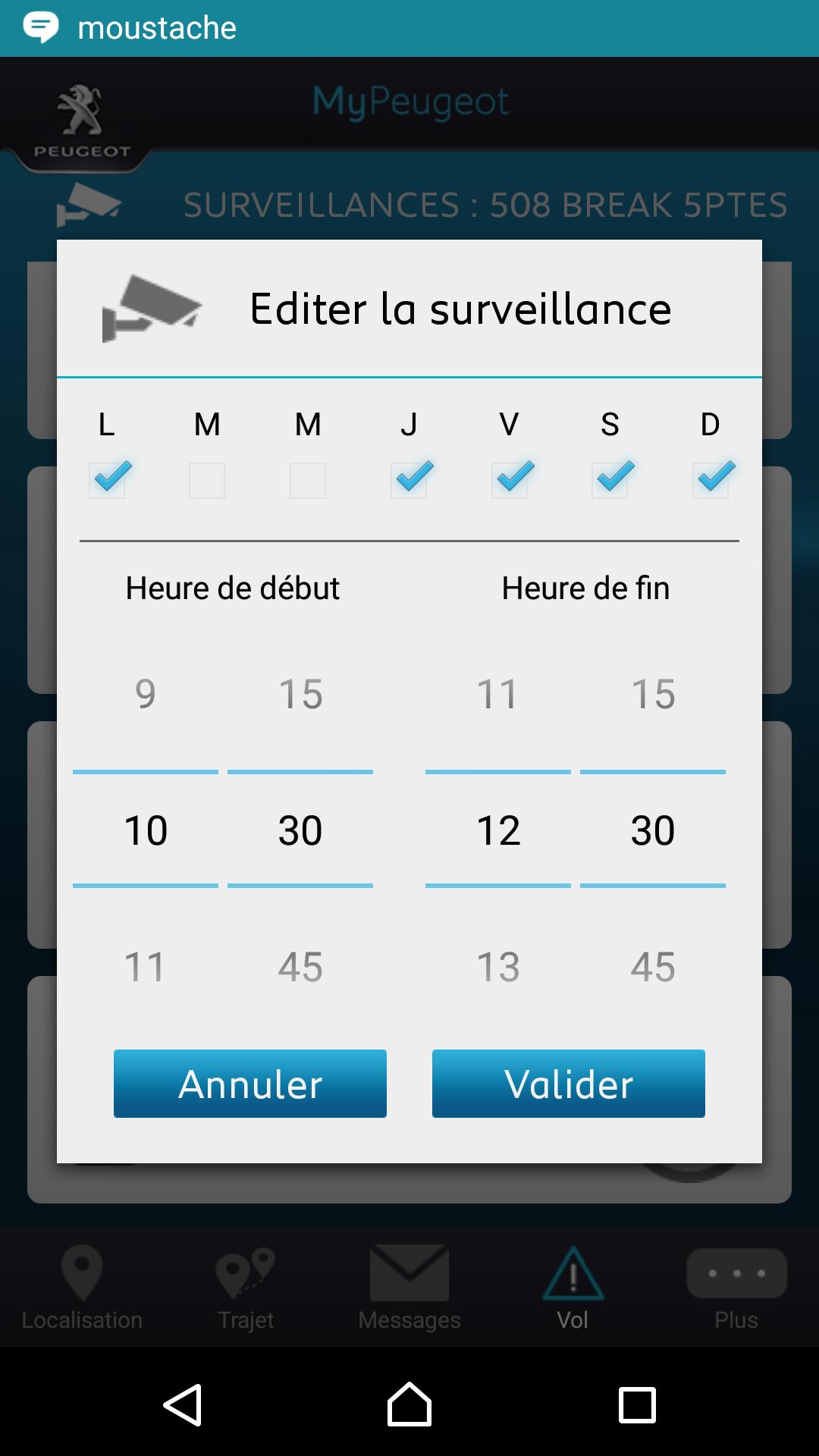Select end hour 13 in Heure de fin
Viewport: 819px width, 1456px height.
point(498,967)
